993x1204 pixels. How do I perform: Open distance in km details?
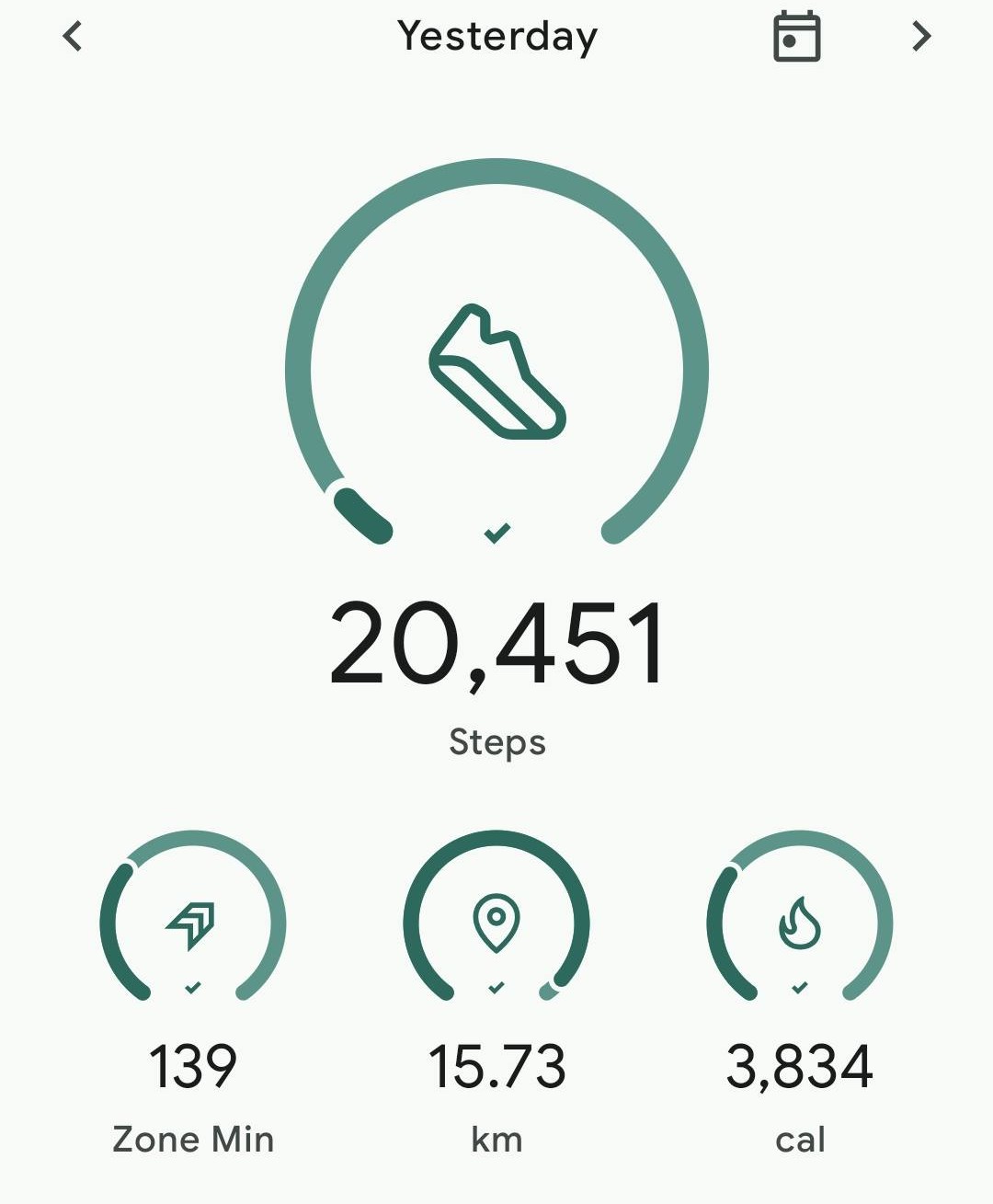tap(496, 924)
